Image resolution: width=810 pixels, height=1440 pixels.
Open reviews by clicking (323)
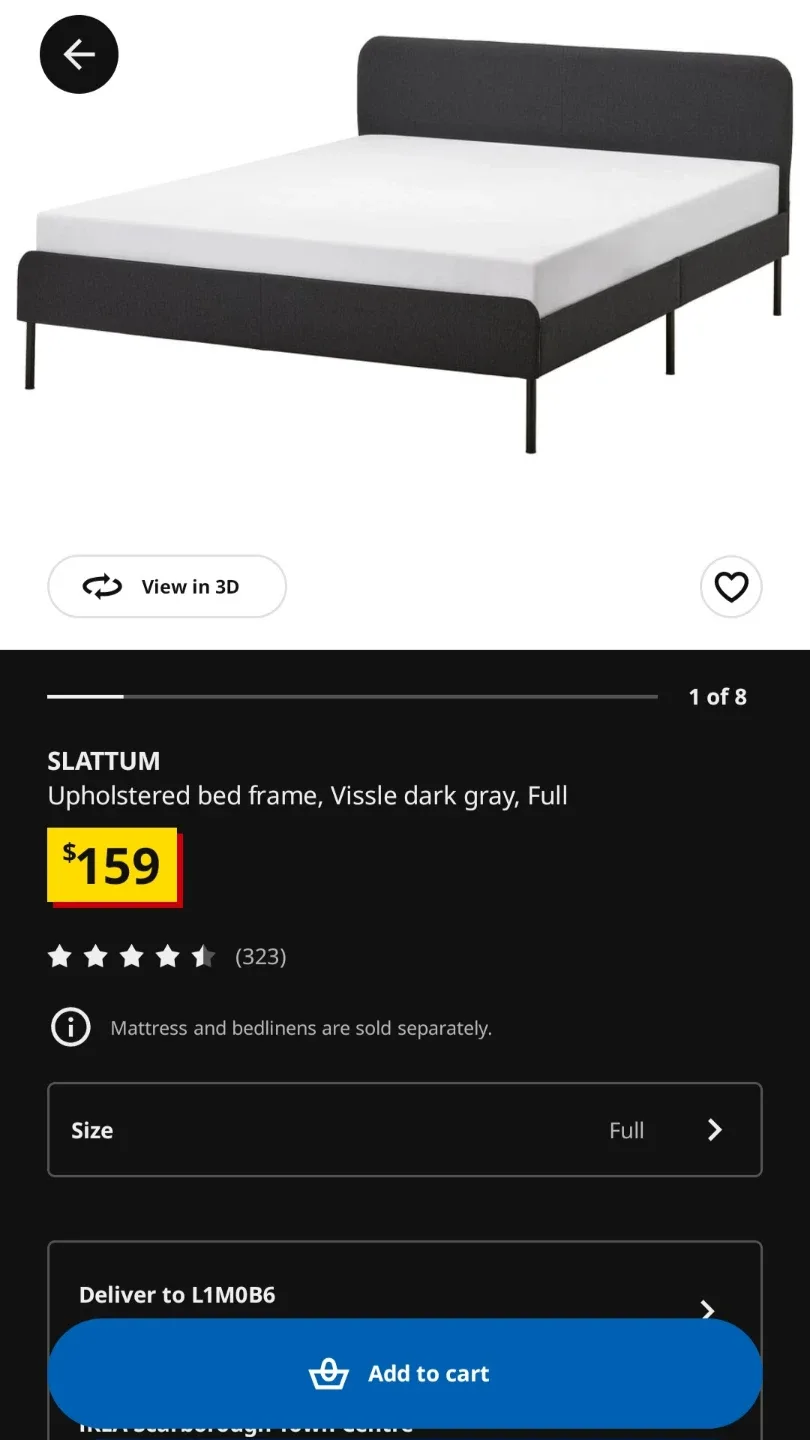260,956
